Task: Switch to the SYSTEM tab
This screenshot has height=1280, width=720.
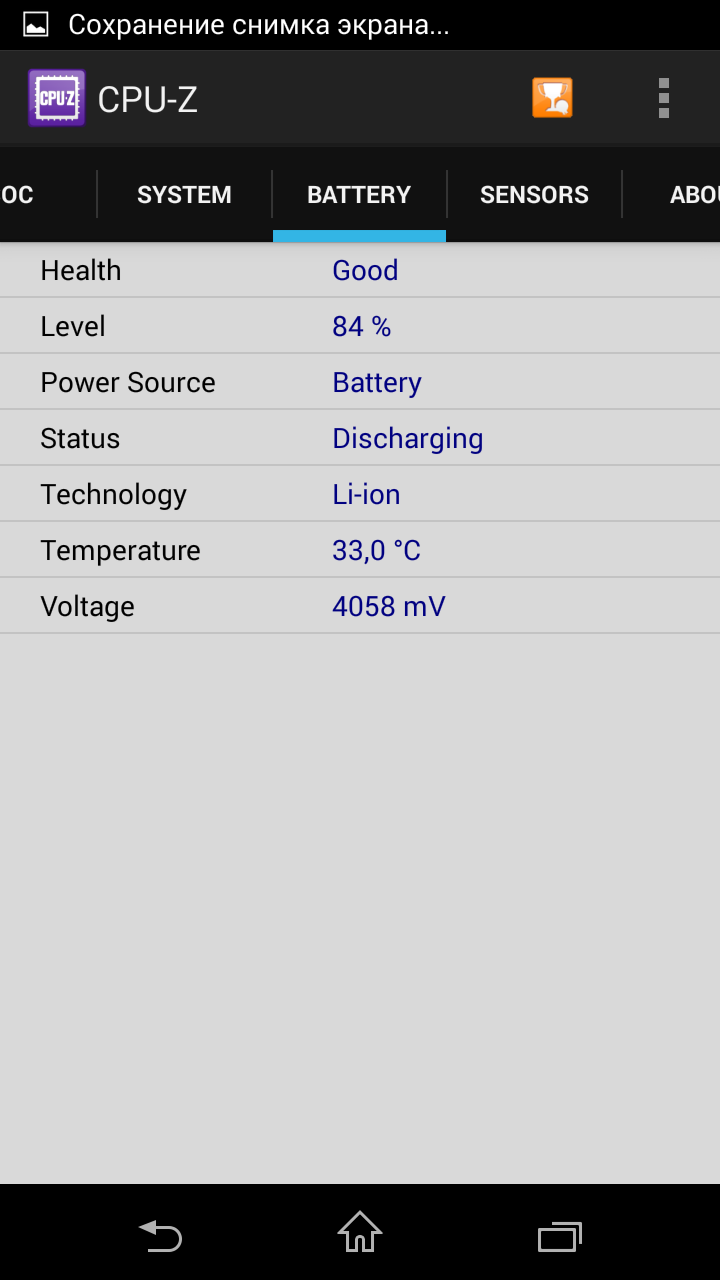Action: click(184, 195)
